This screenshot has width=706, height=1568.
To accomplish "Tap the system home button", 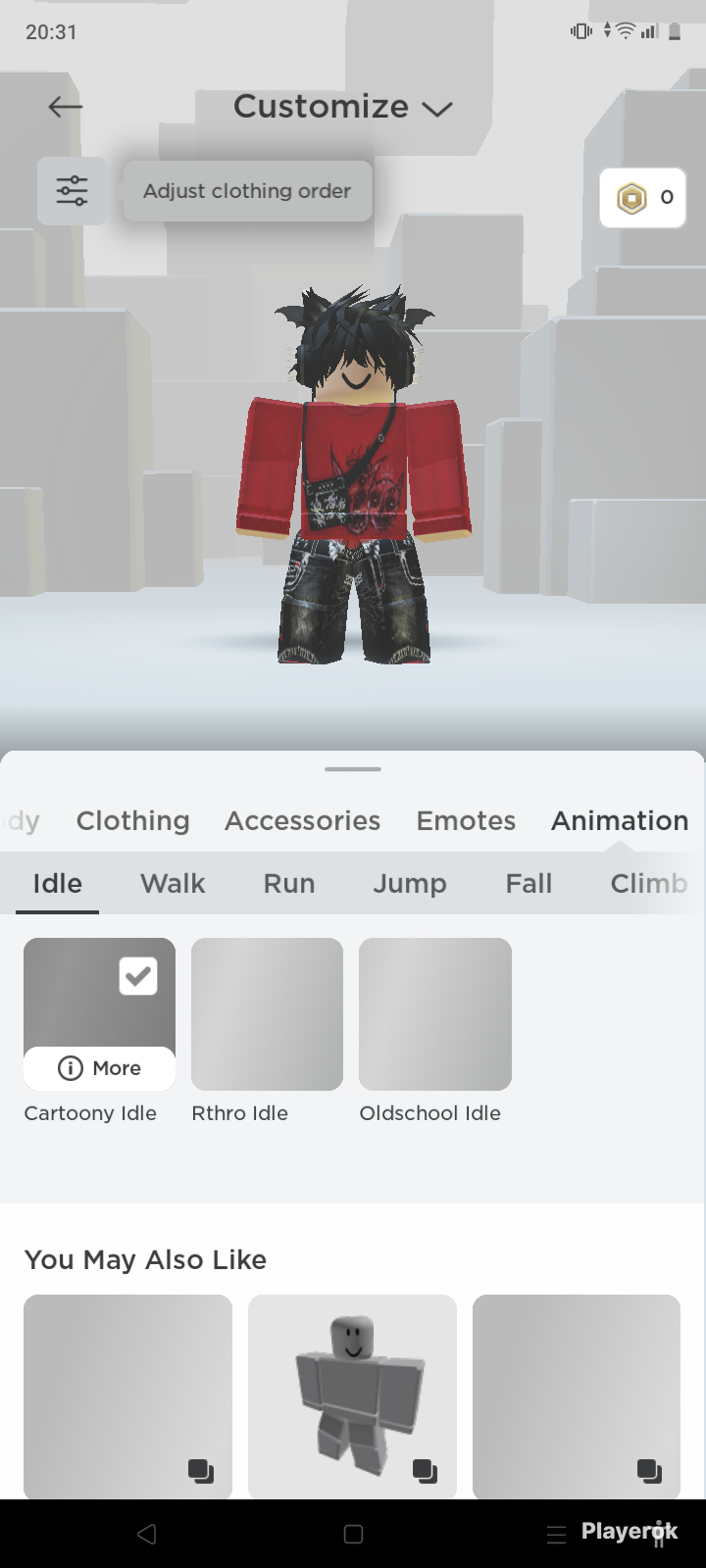I will pyautogui.click(x=354, y=1534).
